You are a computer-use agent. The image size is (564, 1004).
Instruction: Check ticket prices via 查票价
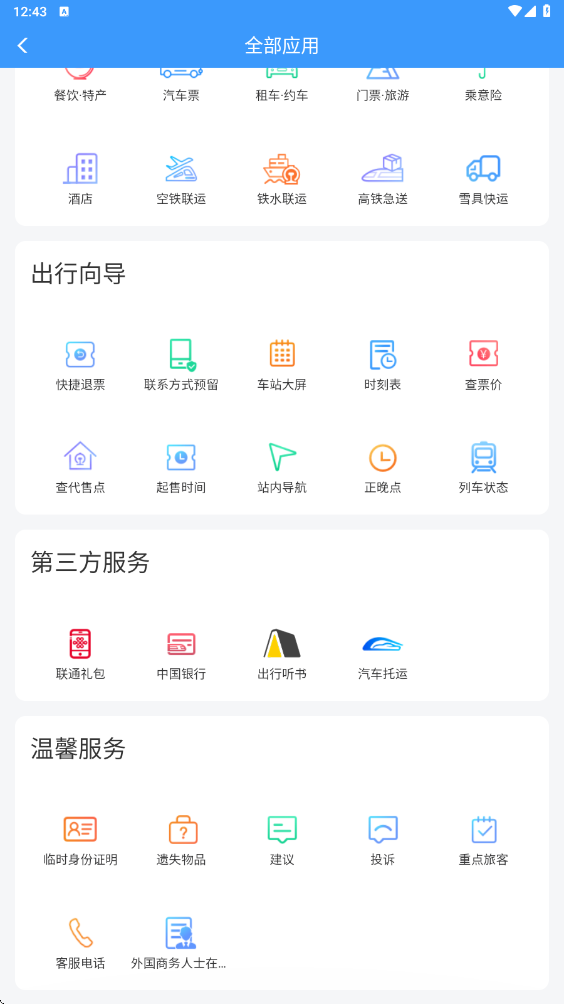pos(483,365)
